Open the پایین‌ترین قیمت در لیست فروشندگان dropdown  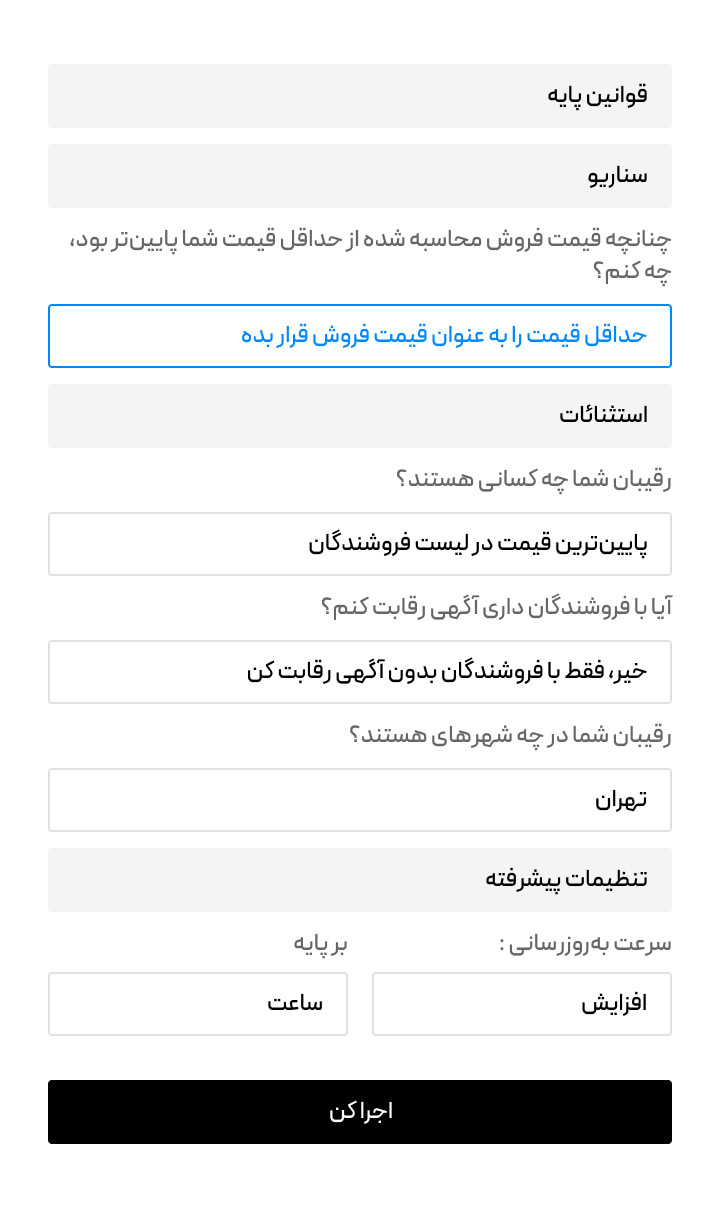click(360, 544)
